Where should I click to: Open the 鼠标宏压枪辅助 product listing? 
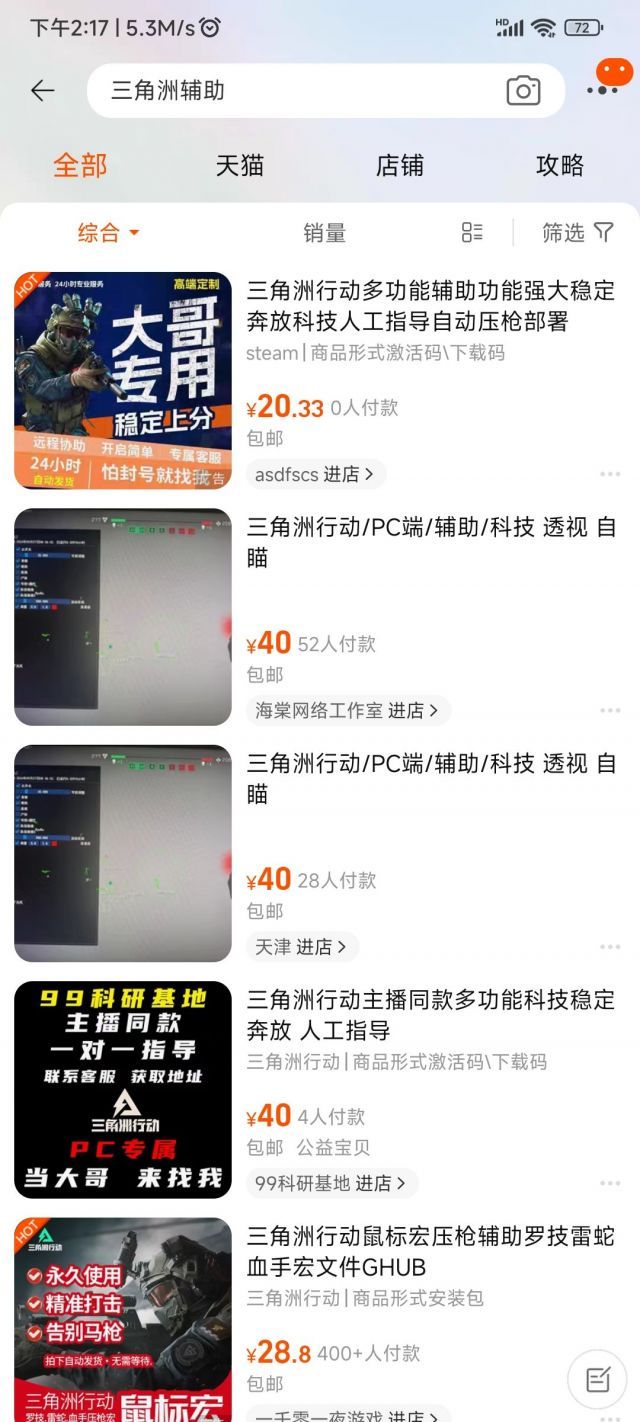point(430,1252)
